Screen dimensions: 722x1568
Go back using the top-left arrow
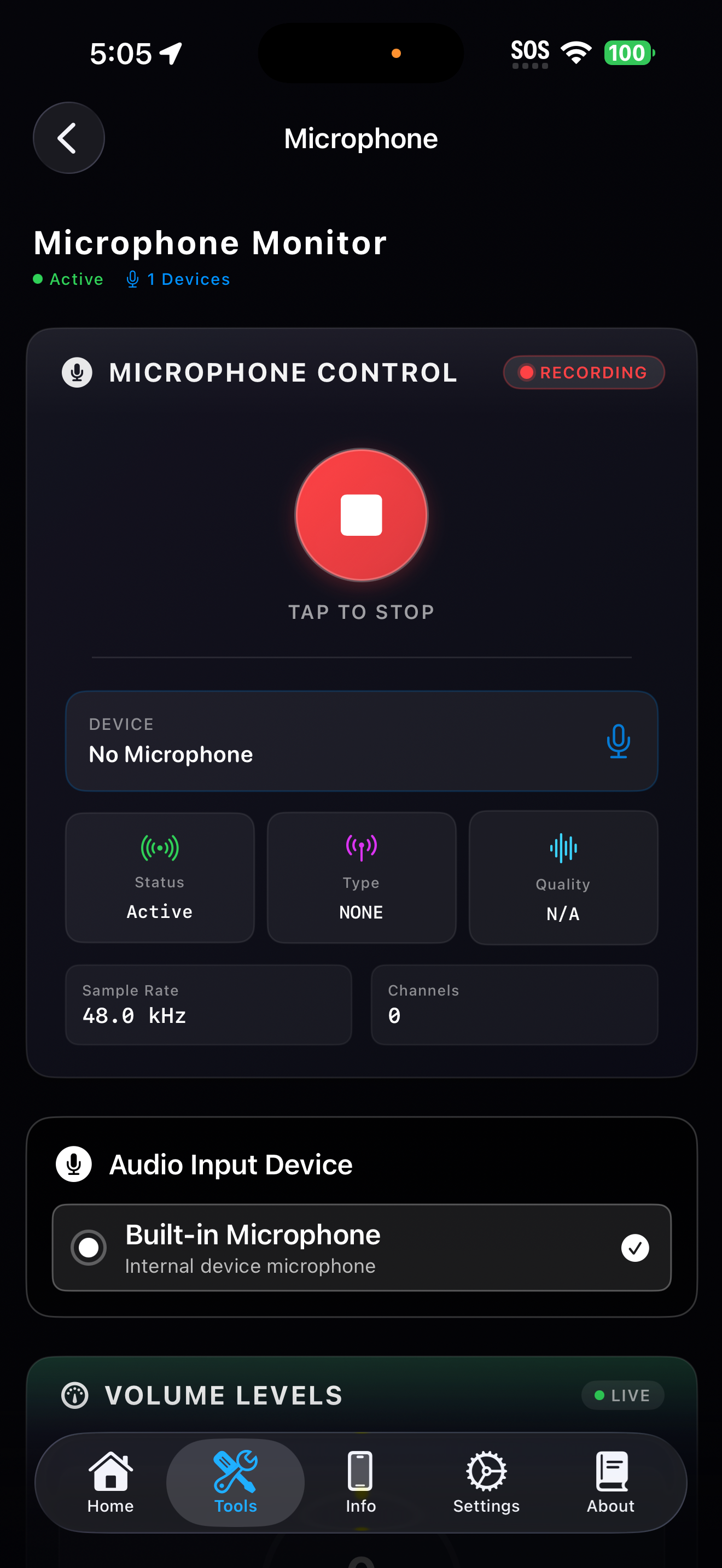click(68, 138)
